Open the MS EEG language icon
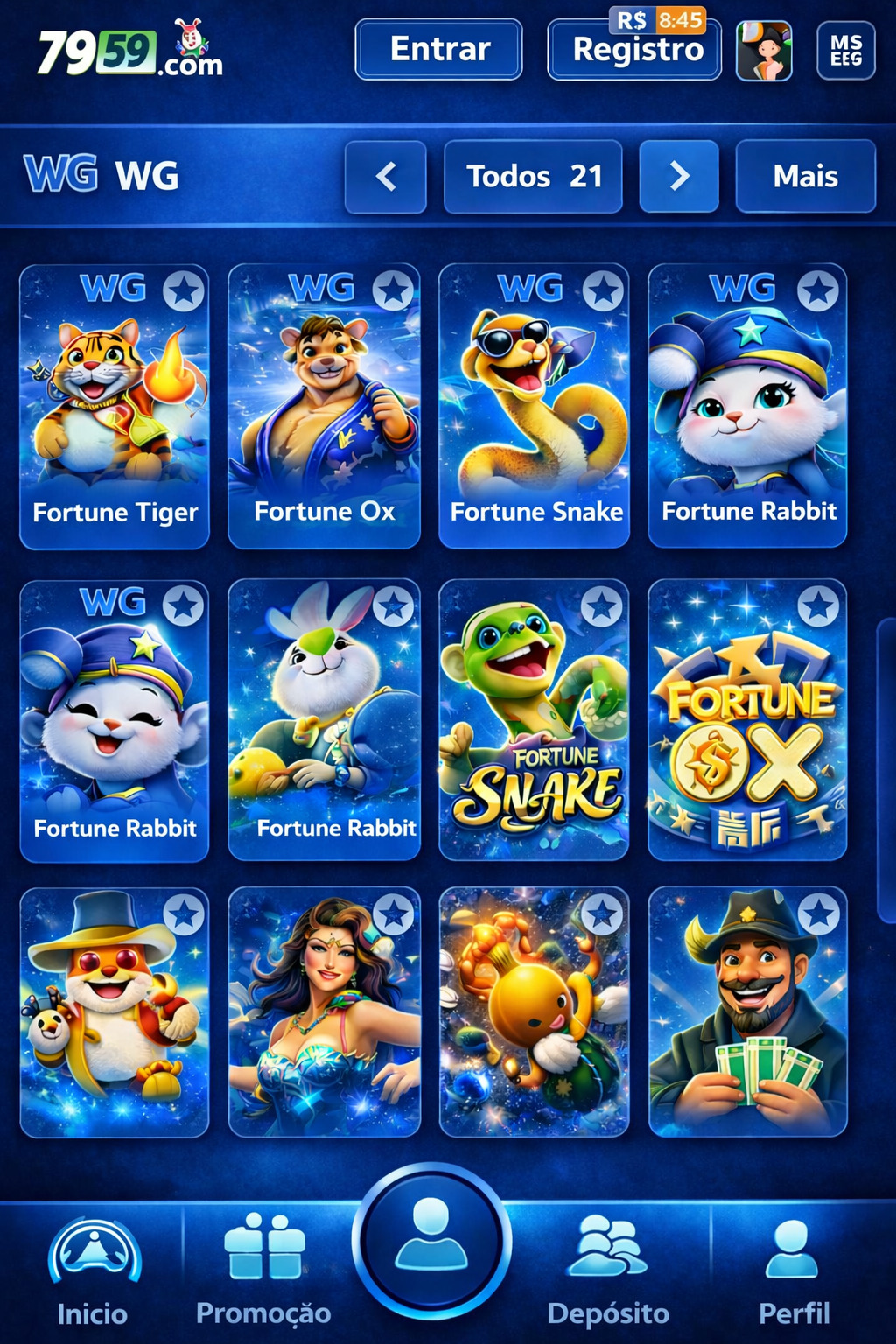The height and width of the screenshot is (1344, 896). pyautogui.click(x=845, y=51)
